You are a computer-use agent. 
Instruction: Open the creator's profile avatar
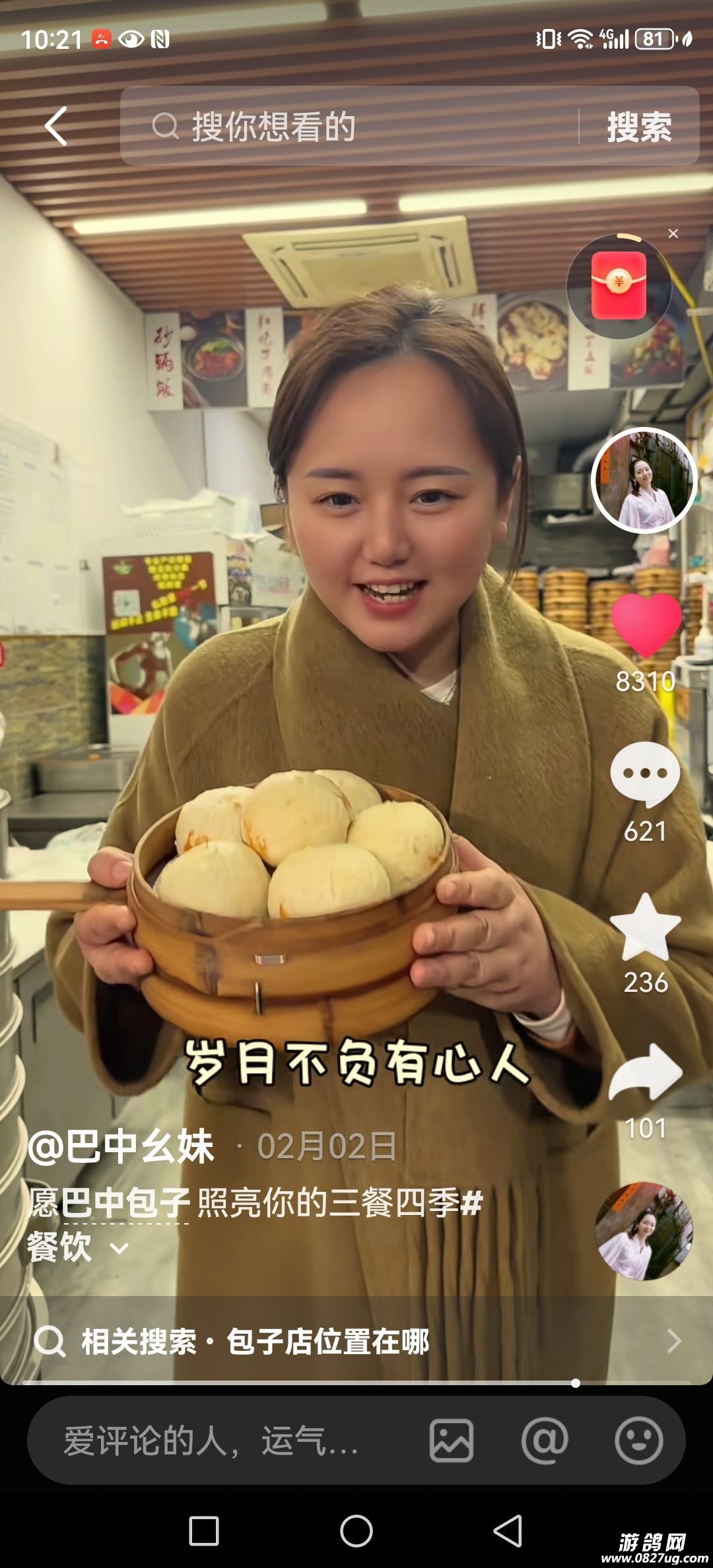(x=644, y=480)
